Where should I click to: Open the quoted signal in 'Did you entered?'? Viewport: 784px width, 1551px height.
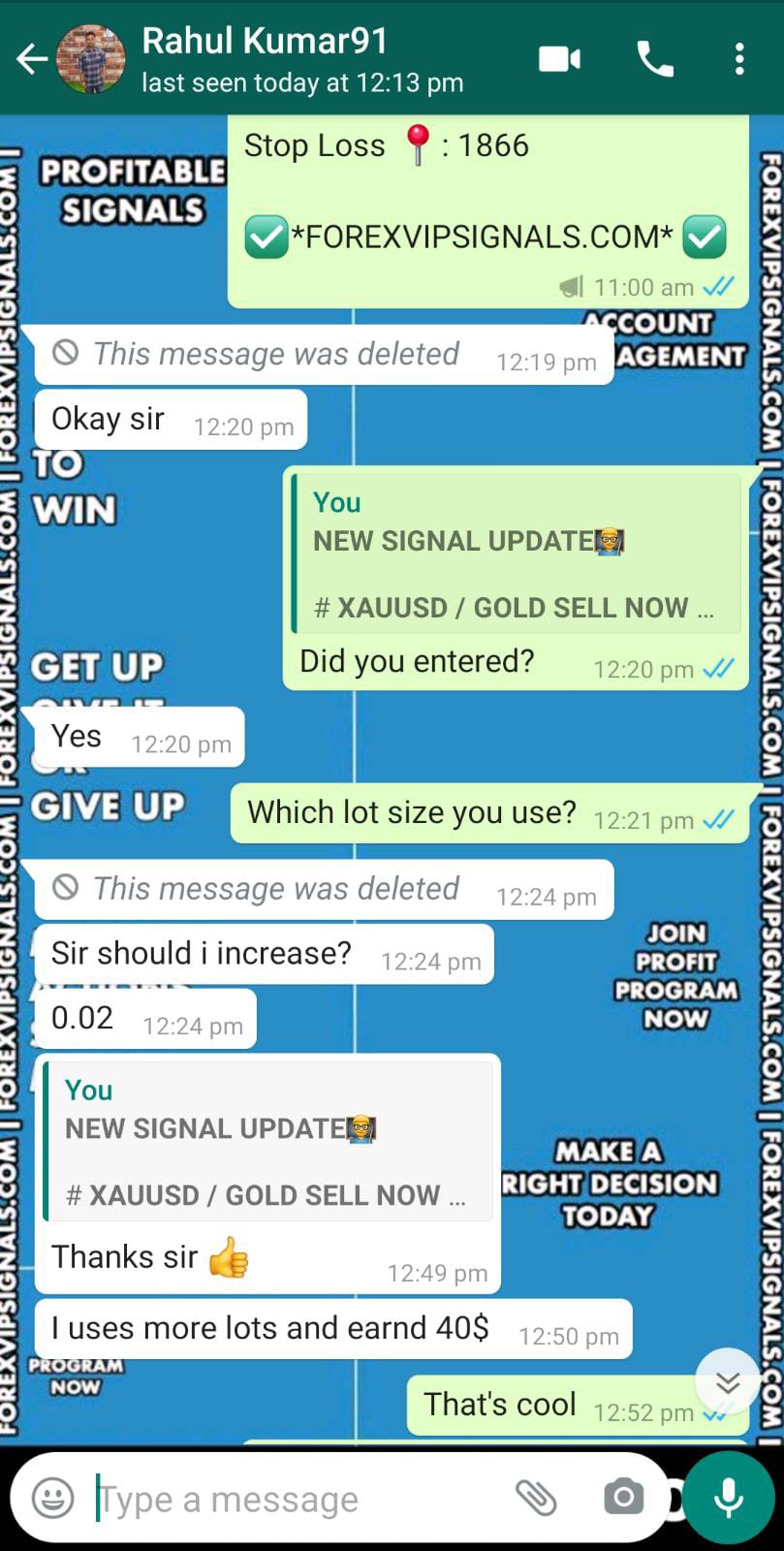516,554
